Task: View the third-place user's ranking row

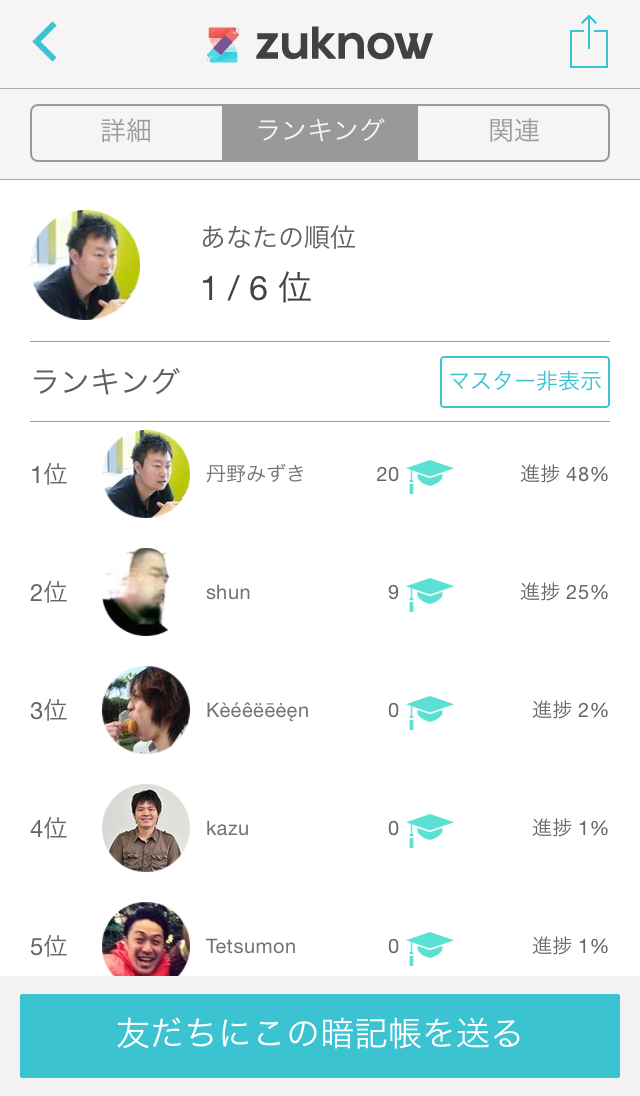Action: (x=320, y=710)
